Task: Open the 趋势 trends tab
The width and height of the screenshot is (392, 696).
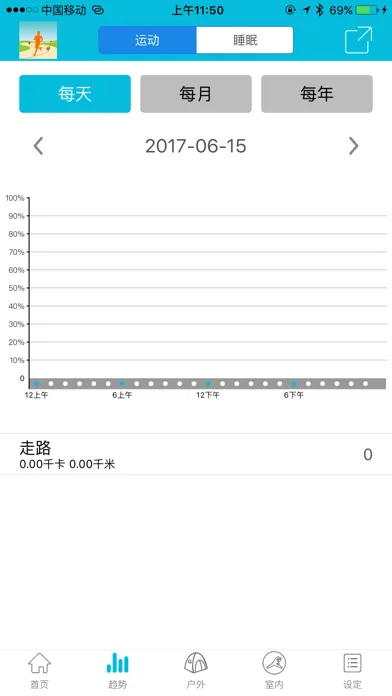Action: click(x=118, y=671)
